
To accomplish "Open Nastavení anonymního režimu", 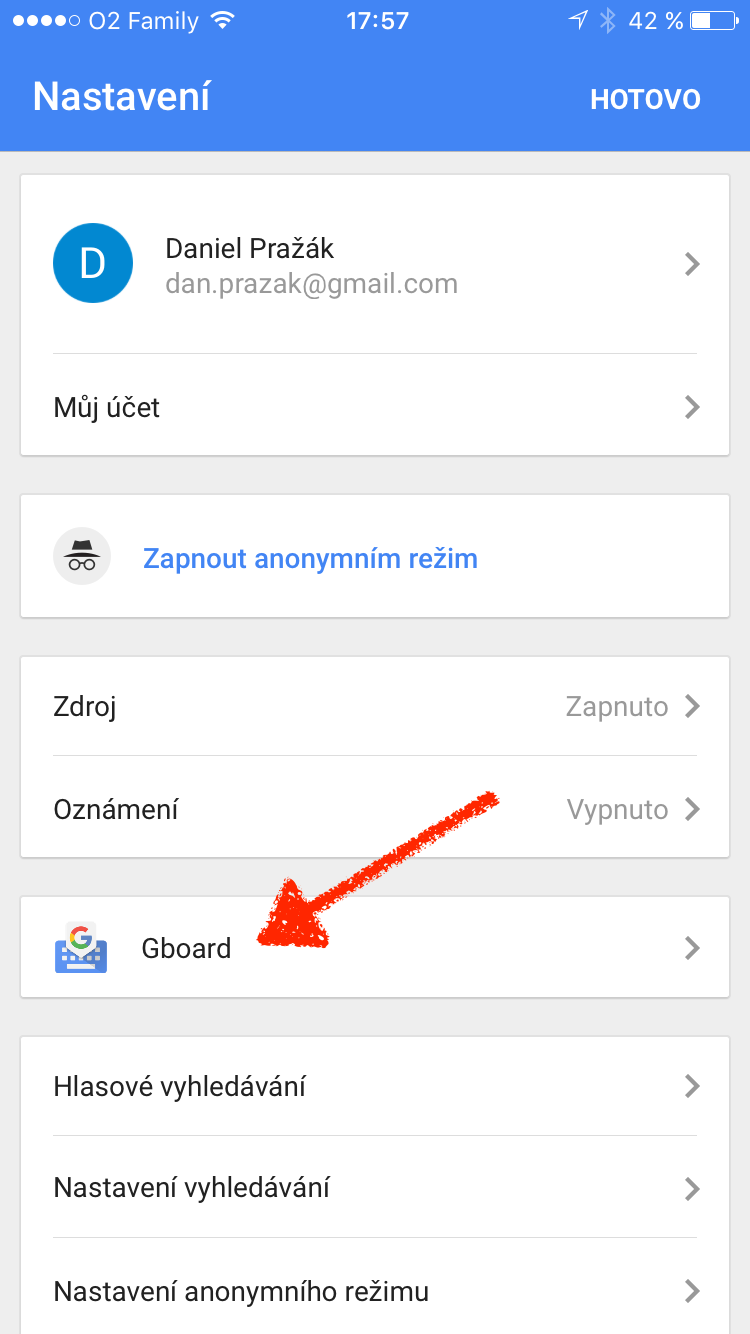I will click(375, 1291).
